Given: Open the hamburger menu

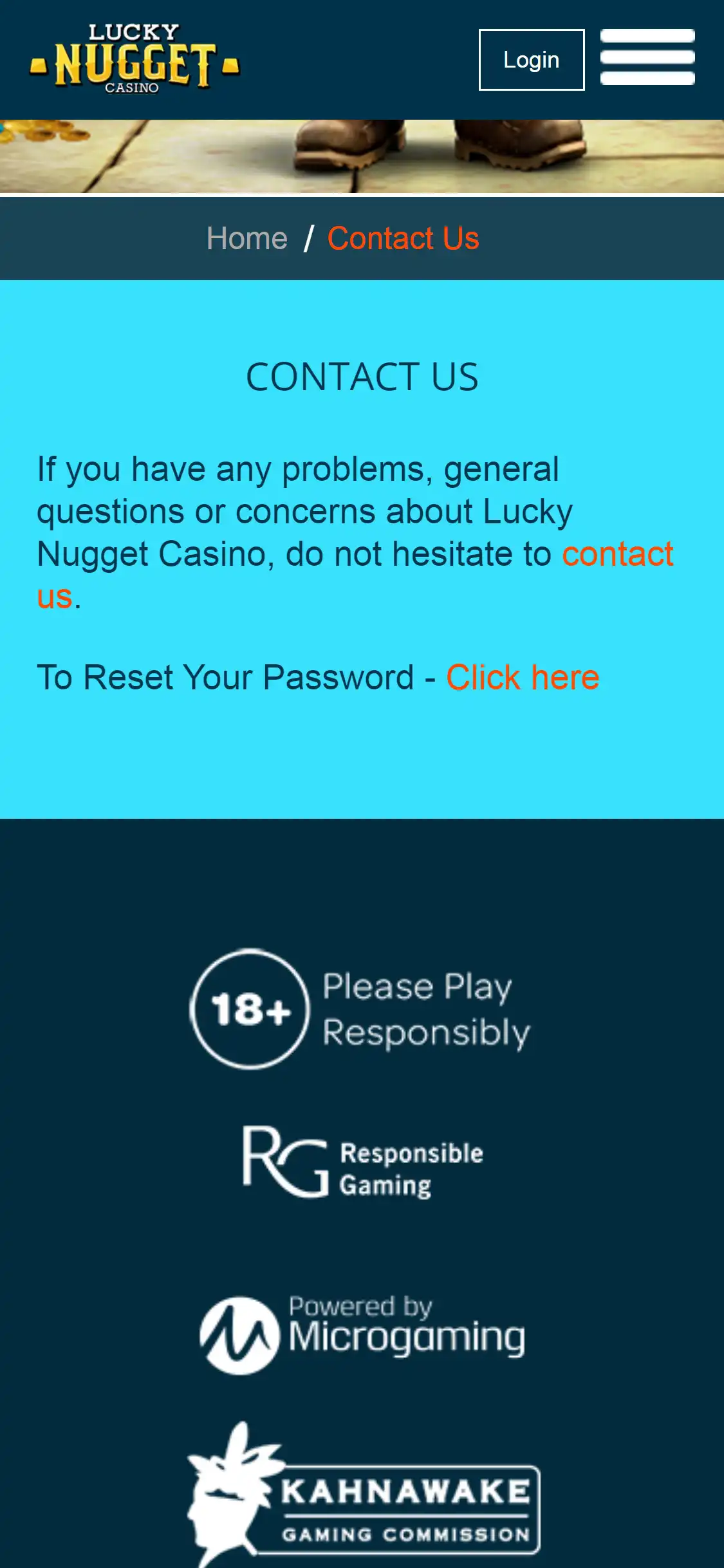Looking at the screenshot, I should [647, 57].
